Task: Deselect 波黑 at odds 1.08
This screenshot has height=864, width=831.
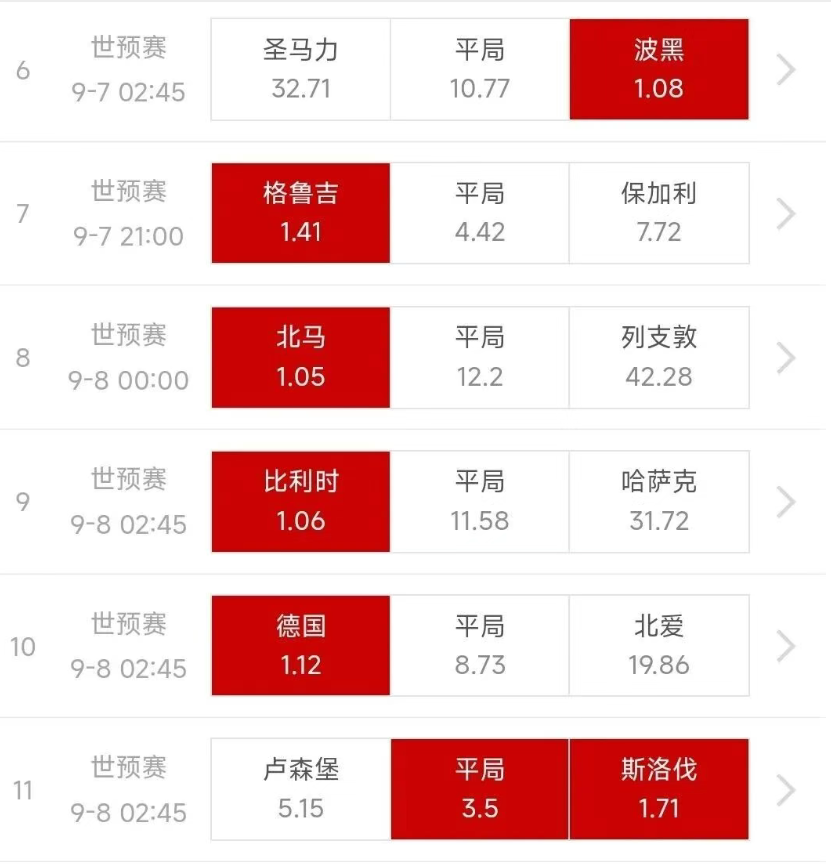Action: pyautogui.click(x=659, y=70)
